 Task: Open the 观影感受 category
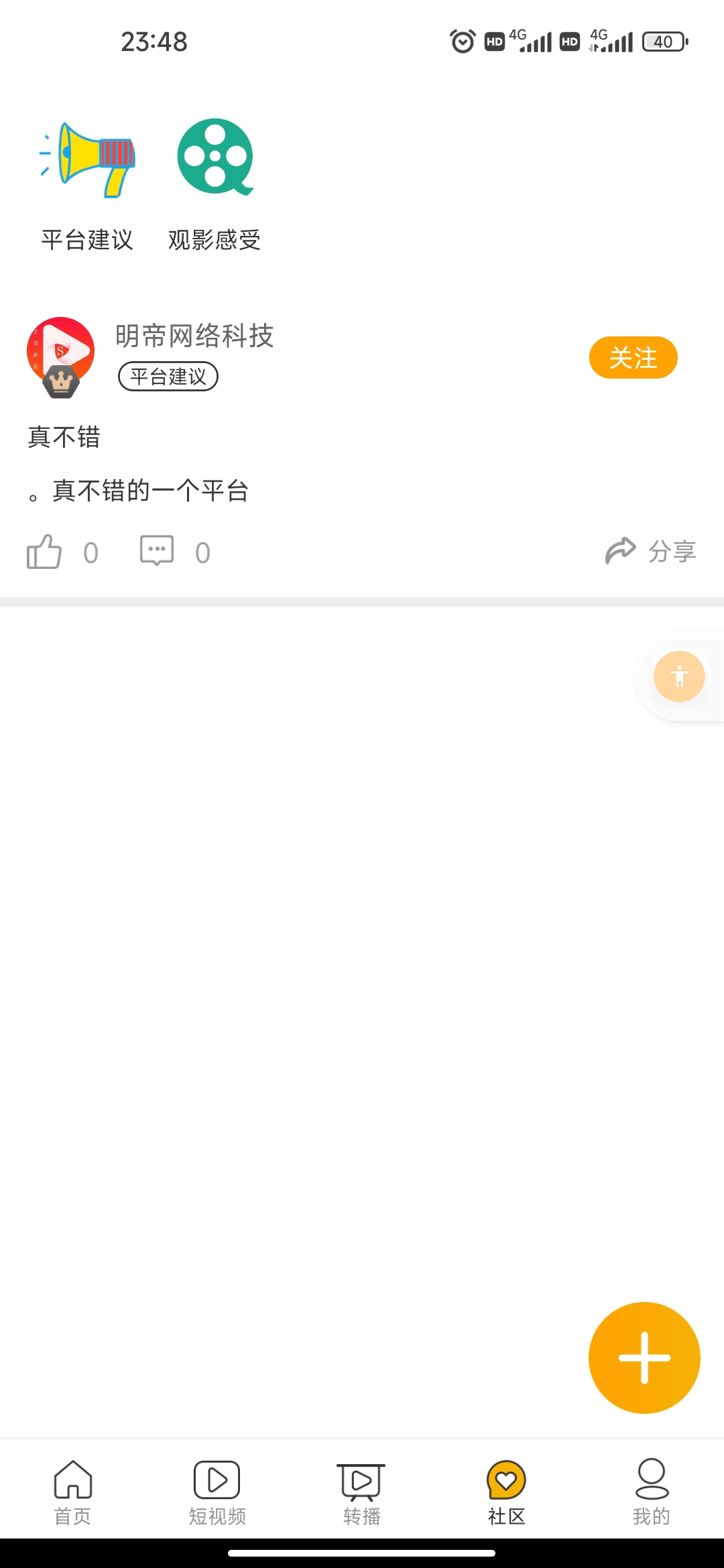click(215, 184)
